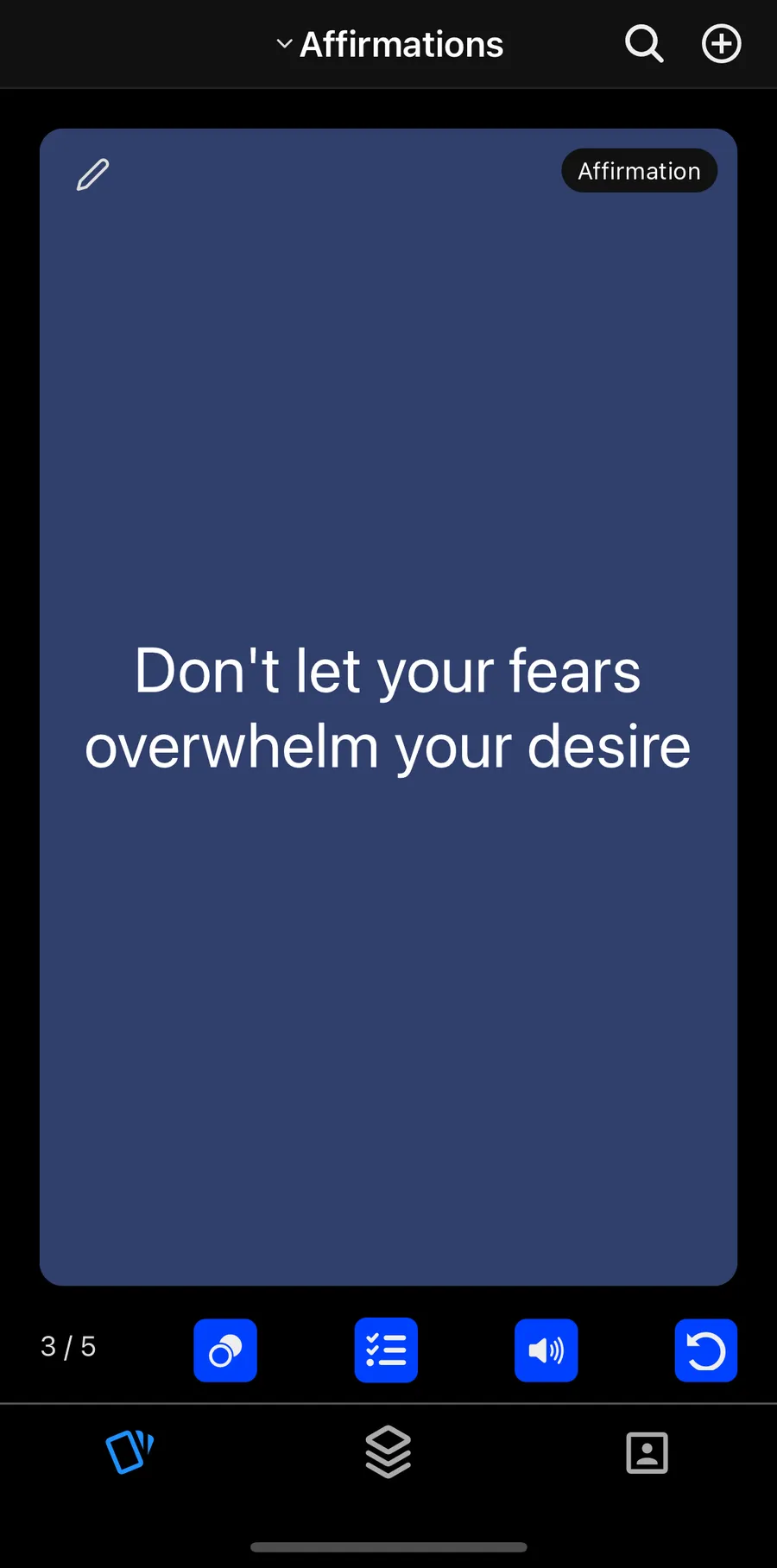Tap the Affirmation category badge
The image size is (777, 1568).
[x=639, y=170]
